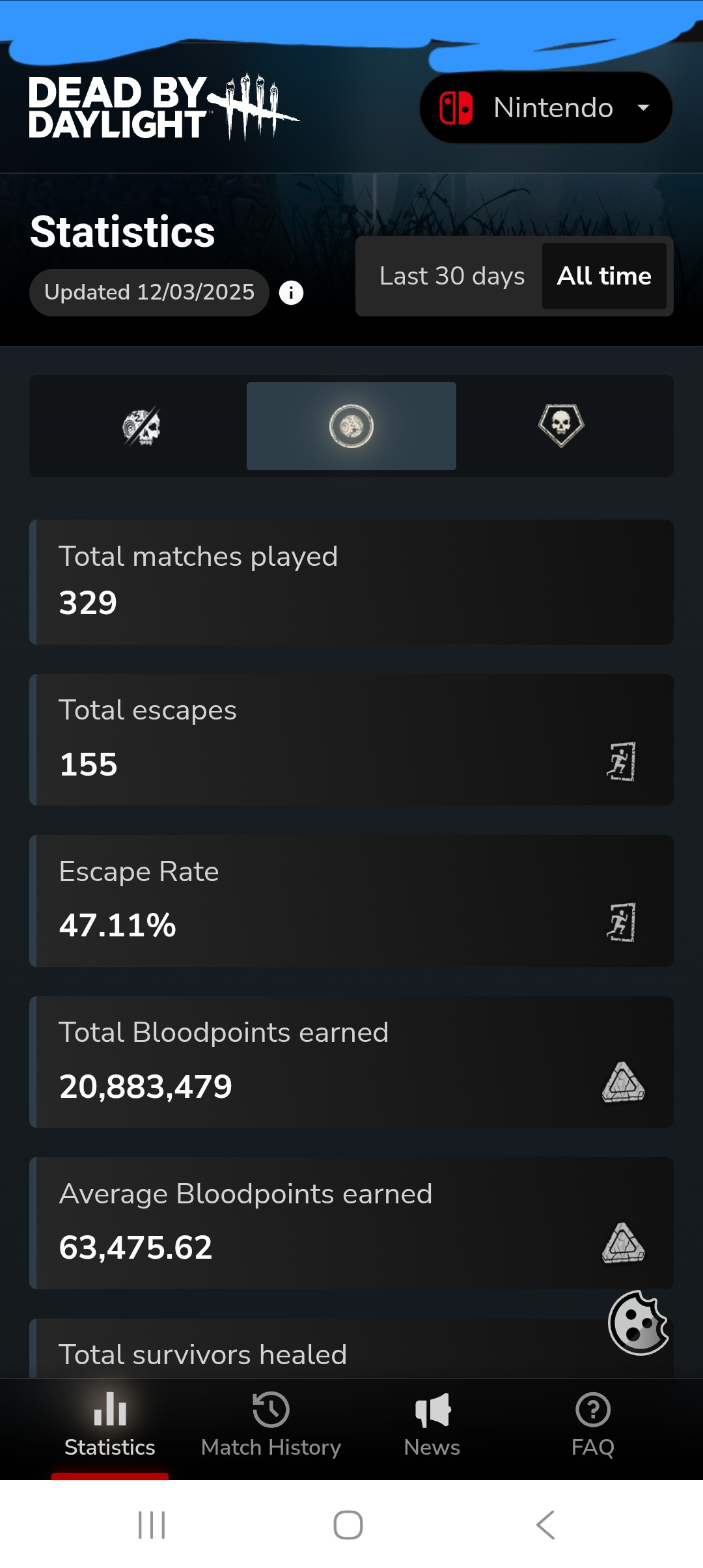Viewport: 703px width, 1568px height.
Task: Click the Total matches played statistics card
Action: pos(351,581)
